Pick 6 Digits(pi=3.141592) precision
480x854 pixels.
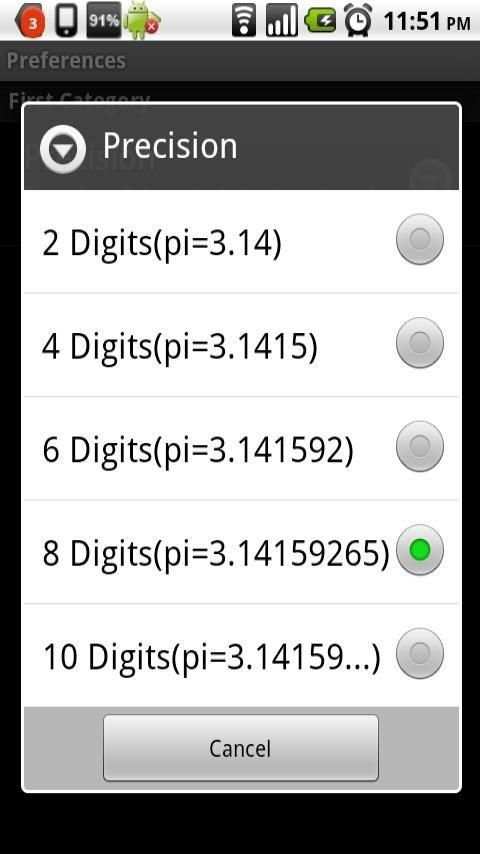[x=241, y=448]
